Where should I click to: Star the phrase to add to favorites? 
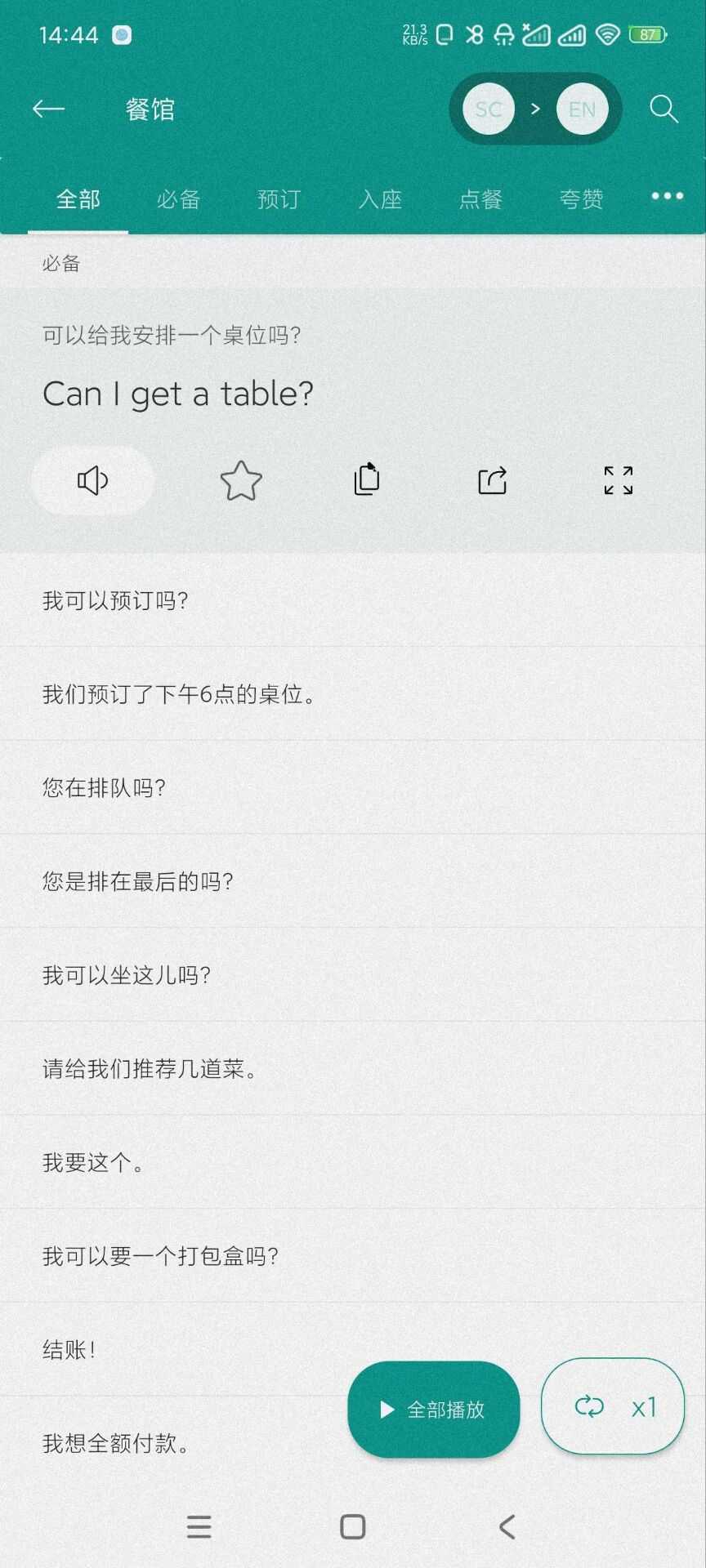(241, 480)
